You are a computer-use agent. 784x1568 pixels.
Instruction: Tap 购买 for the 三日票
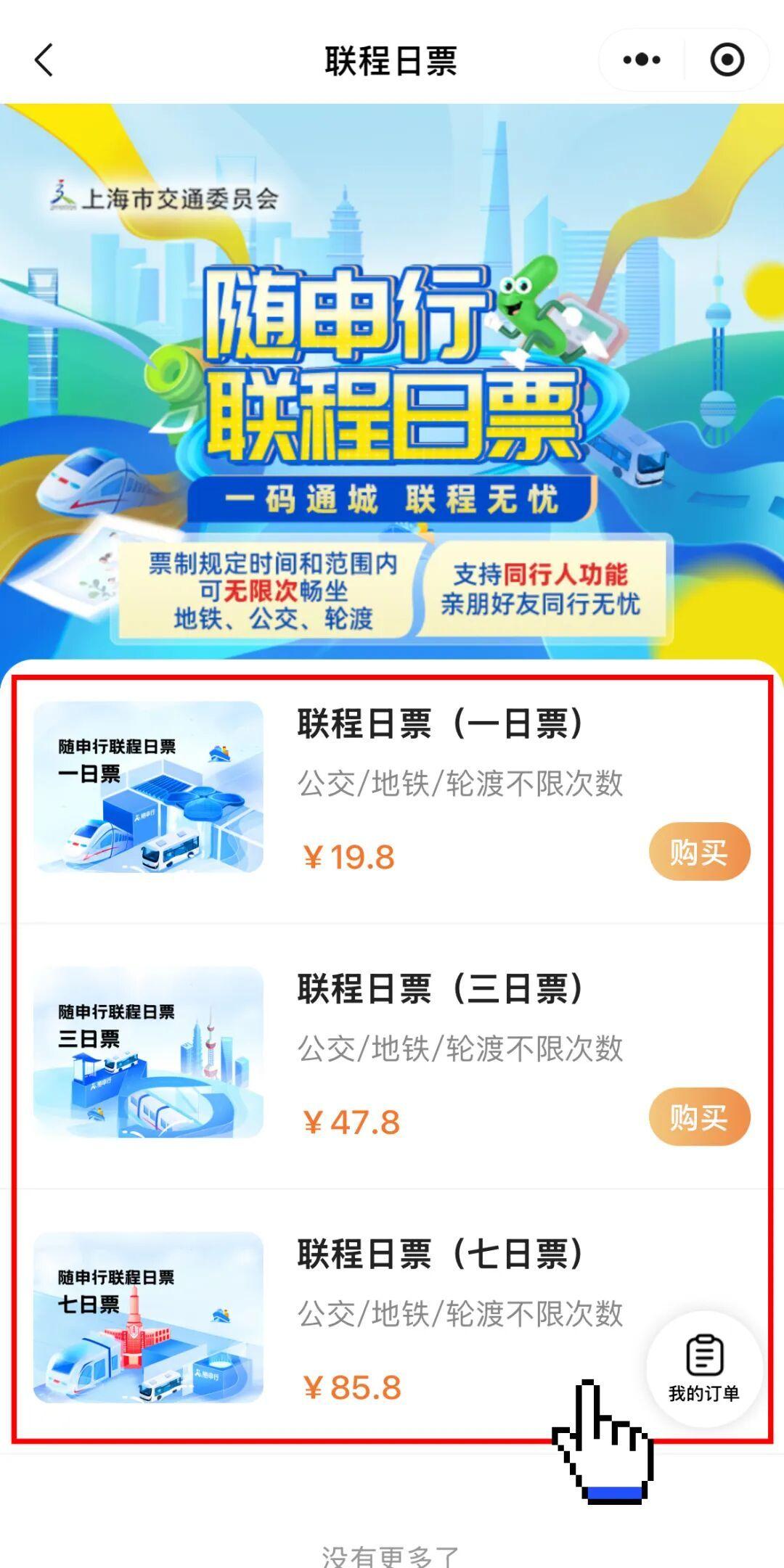point(698,1117)
